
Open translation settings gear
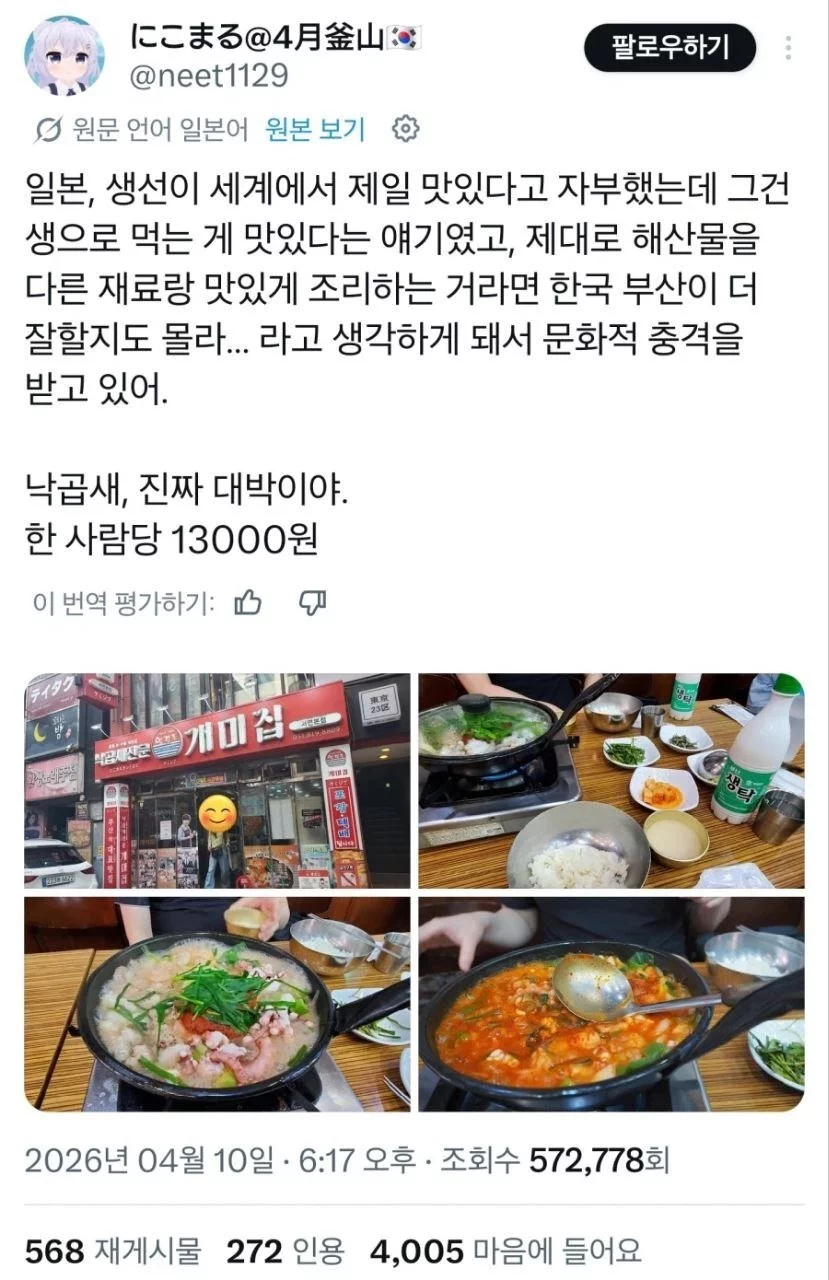pos(405,129)
